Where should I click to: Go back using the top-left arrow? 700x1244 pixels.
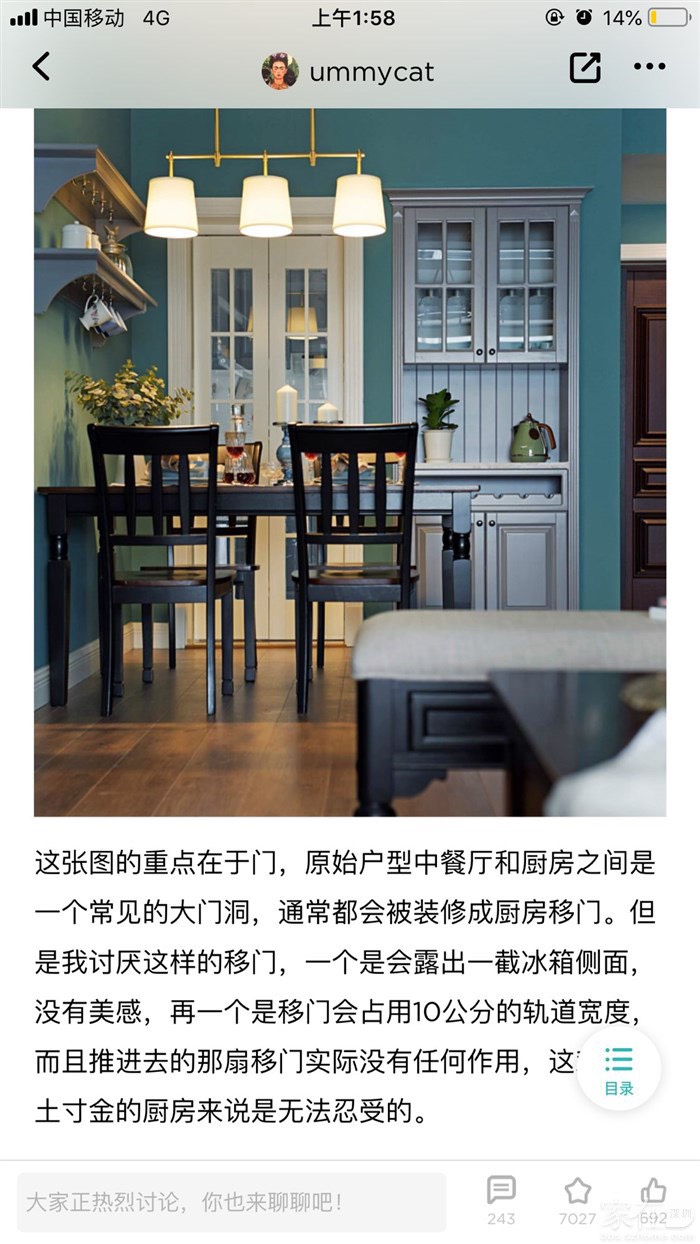(x=41, y=68)
